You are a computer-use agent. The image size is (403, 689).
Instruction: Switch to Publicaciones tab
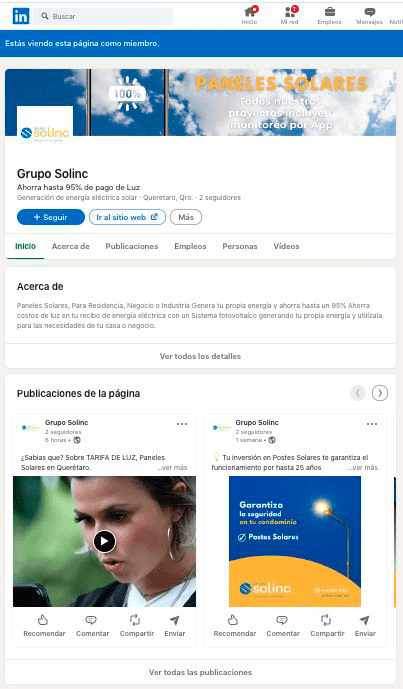[131, 247]
